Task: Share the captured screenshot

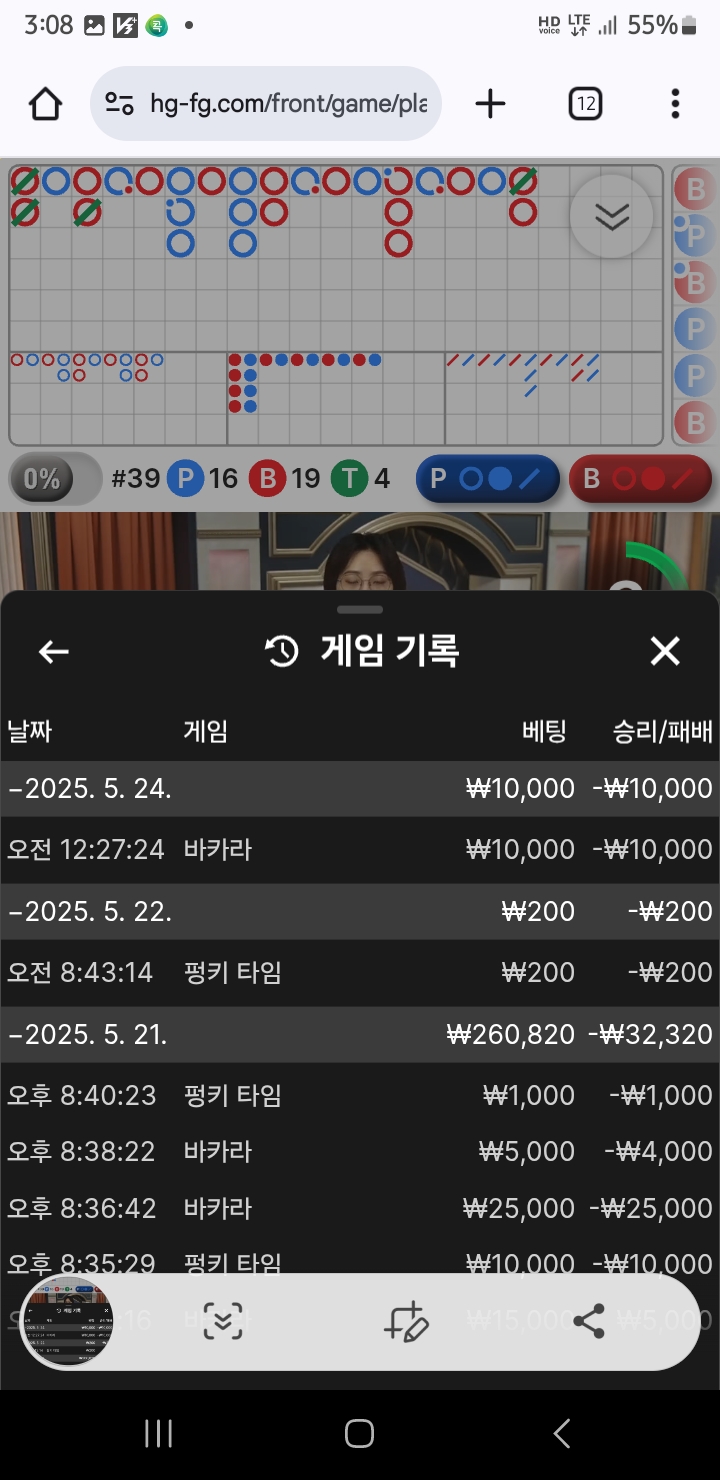Action: click(589, 1321)
